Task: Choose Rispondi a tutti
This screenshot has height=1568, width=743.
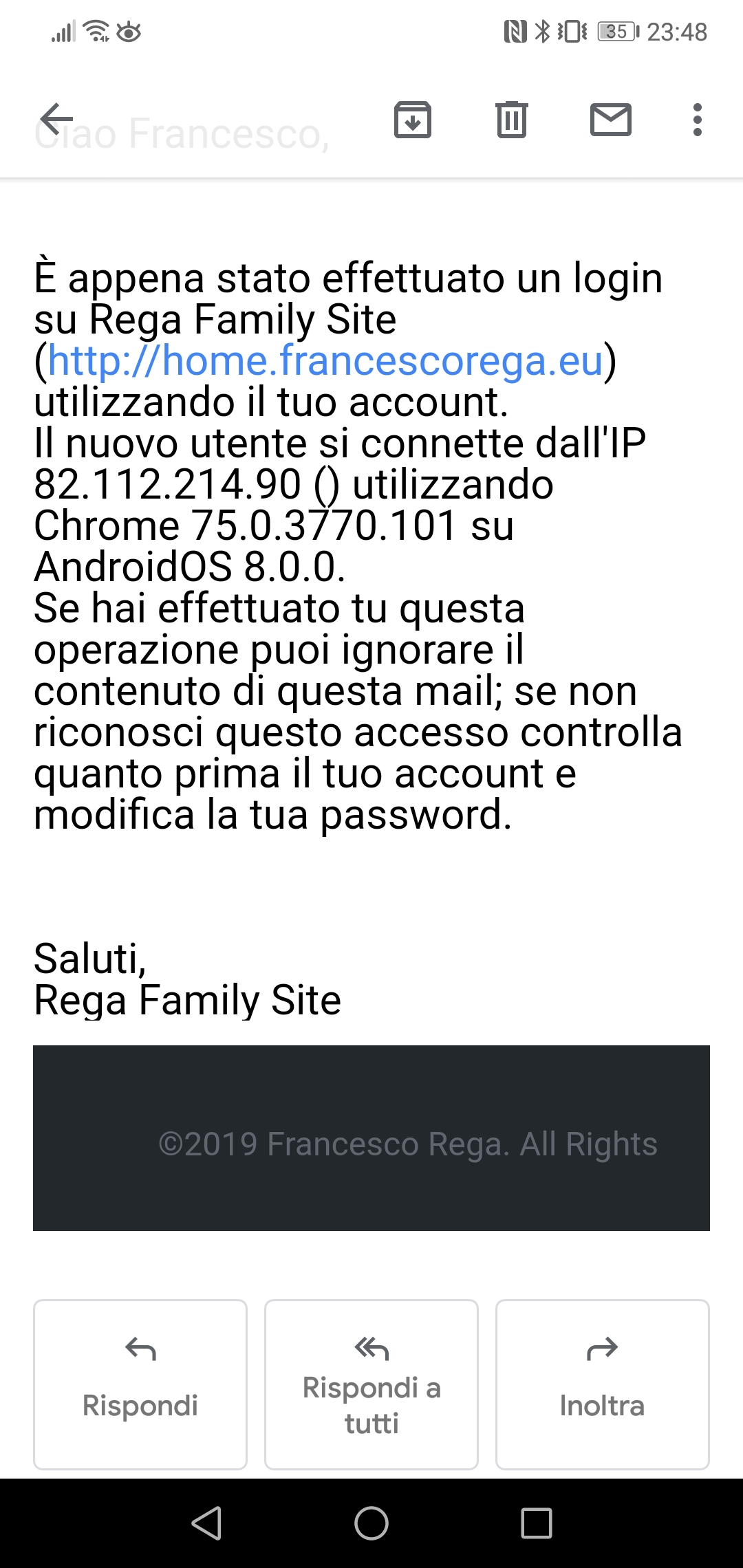Action: (371, 1384)
